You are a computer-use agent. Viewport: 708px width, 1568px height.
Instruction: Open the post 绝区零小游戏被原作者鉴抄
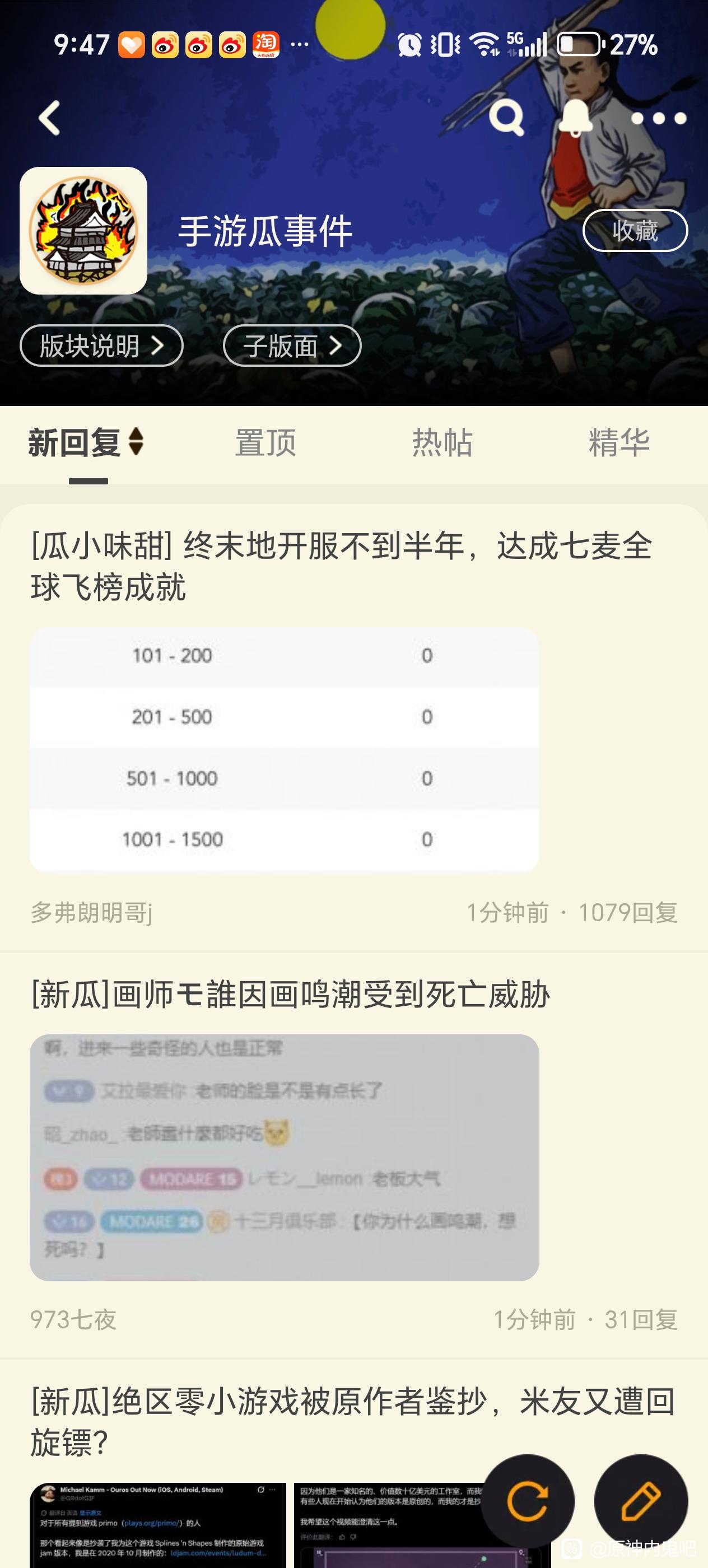[x=353, y=1422]
